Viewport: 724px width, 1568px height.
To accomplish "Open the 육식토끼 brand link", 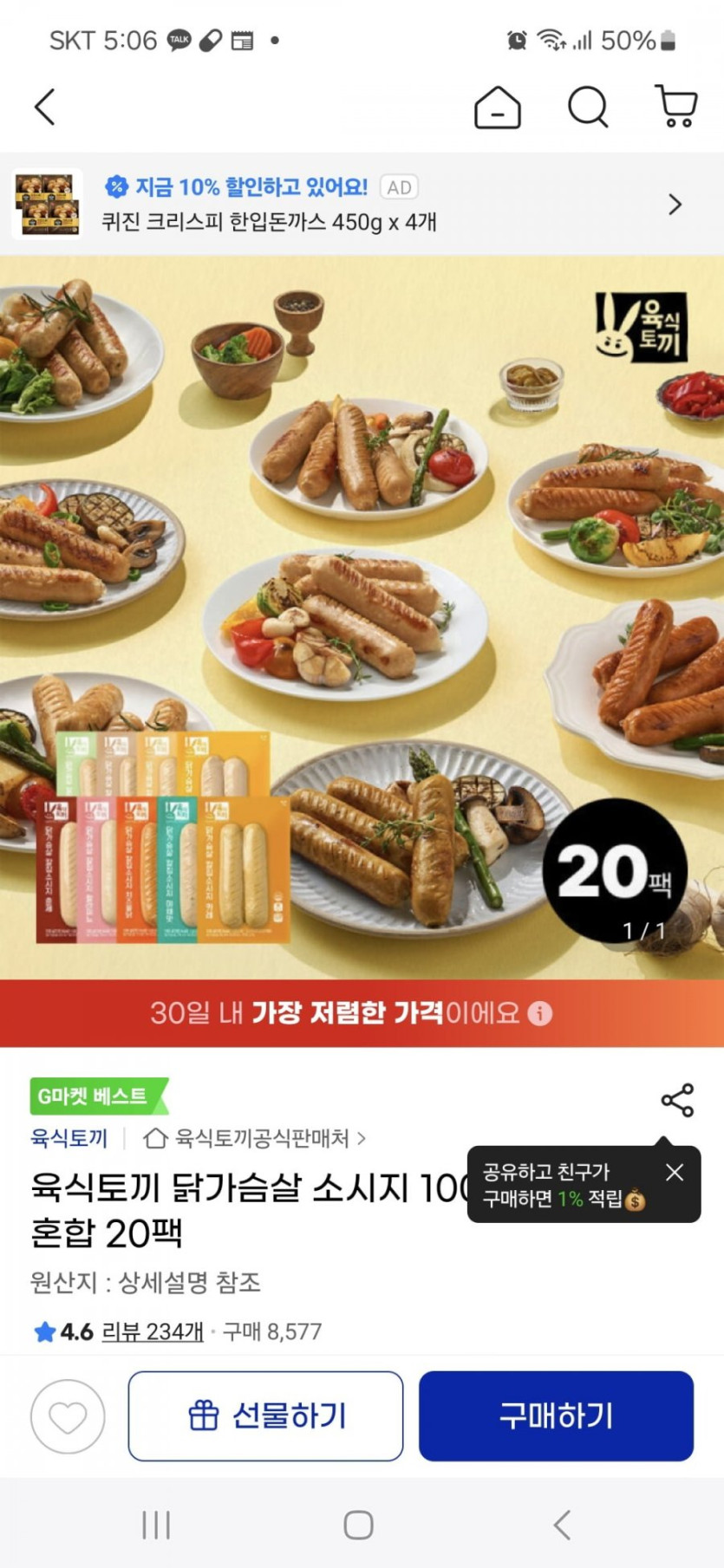I will point(69,1138).
